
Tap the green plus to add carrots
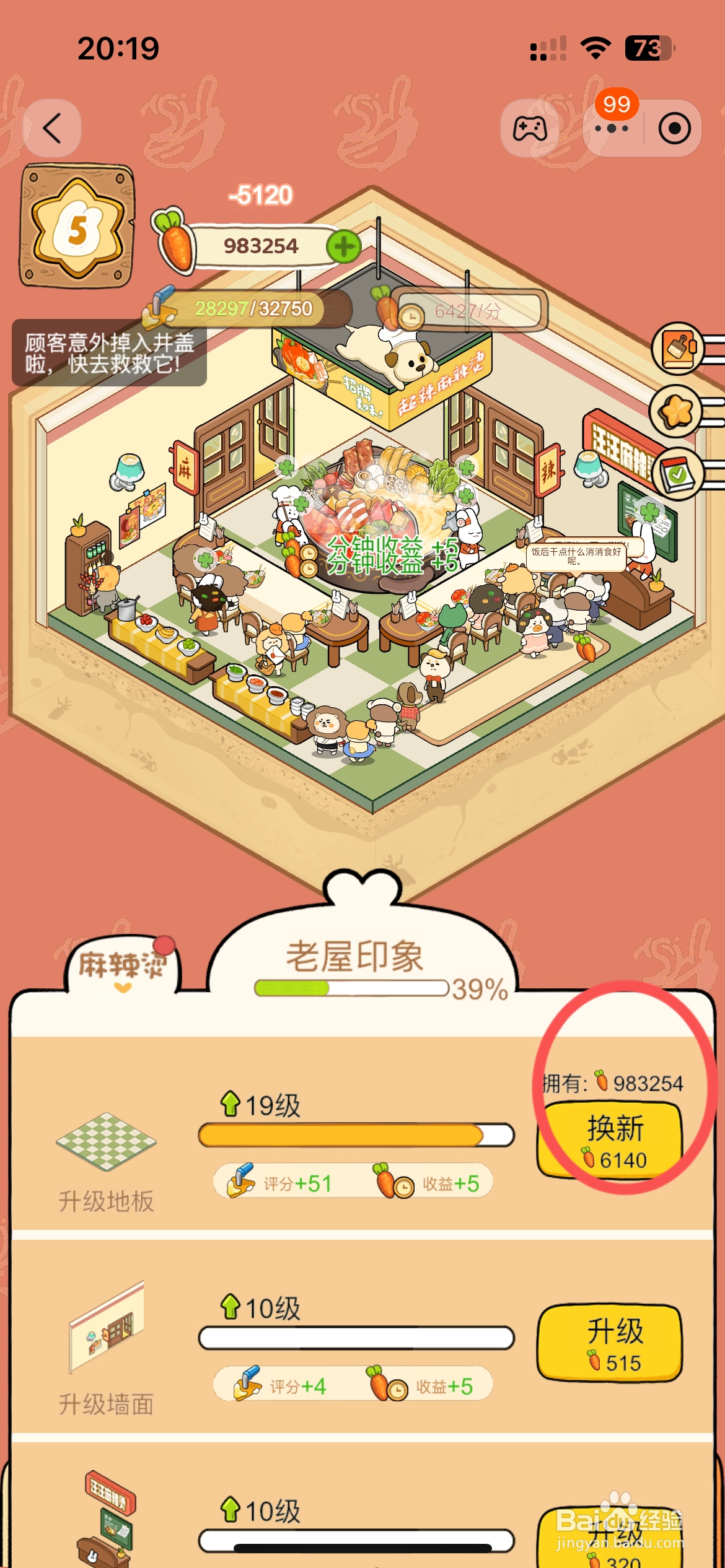pos(345,245)
